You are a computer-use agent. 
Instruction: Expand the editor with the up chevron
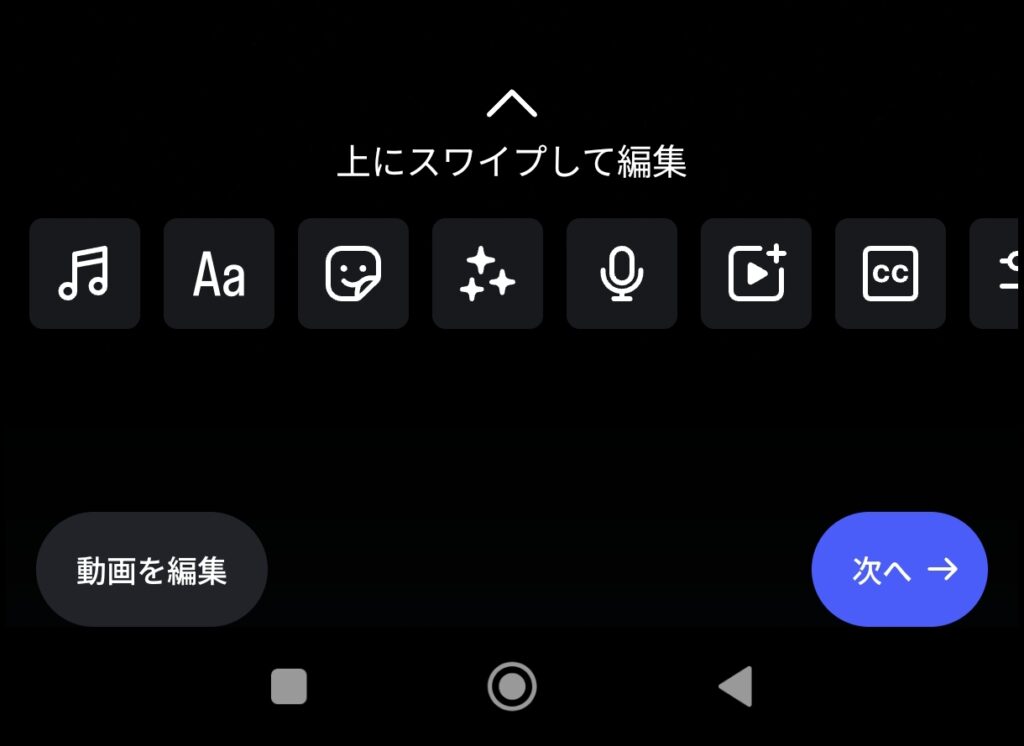[x=512, y=103]
